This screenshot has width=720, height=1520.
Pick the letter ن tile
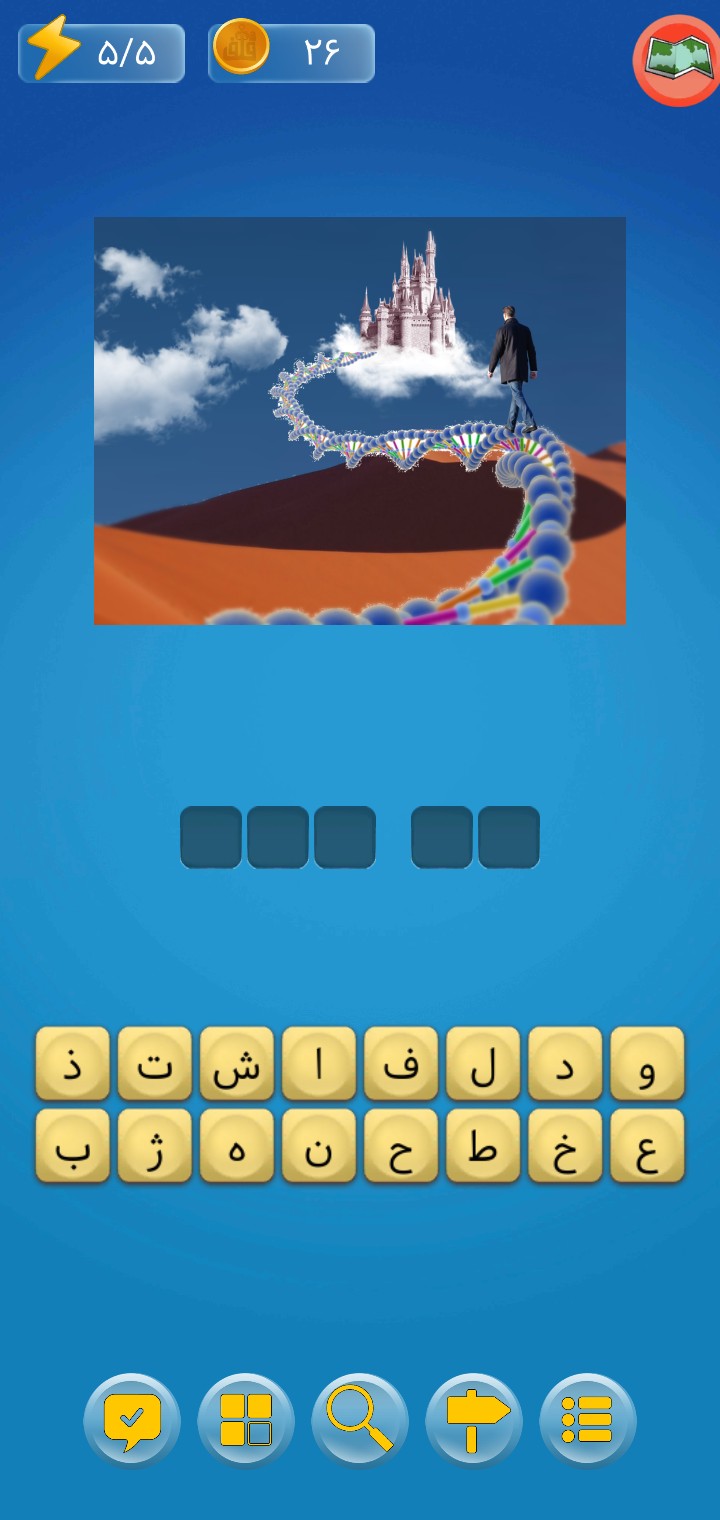319,1146
